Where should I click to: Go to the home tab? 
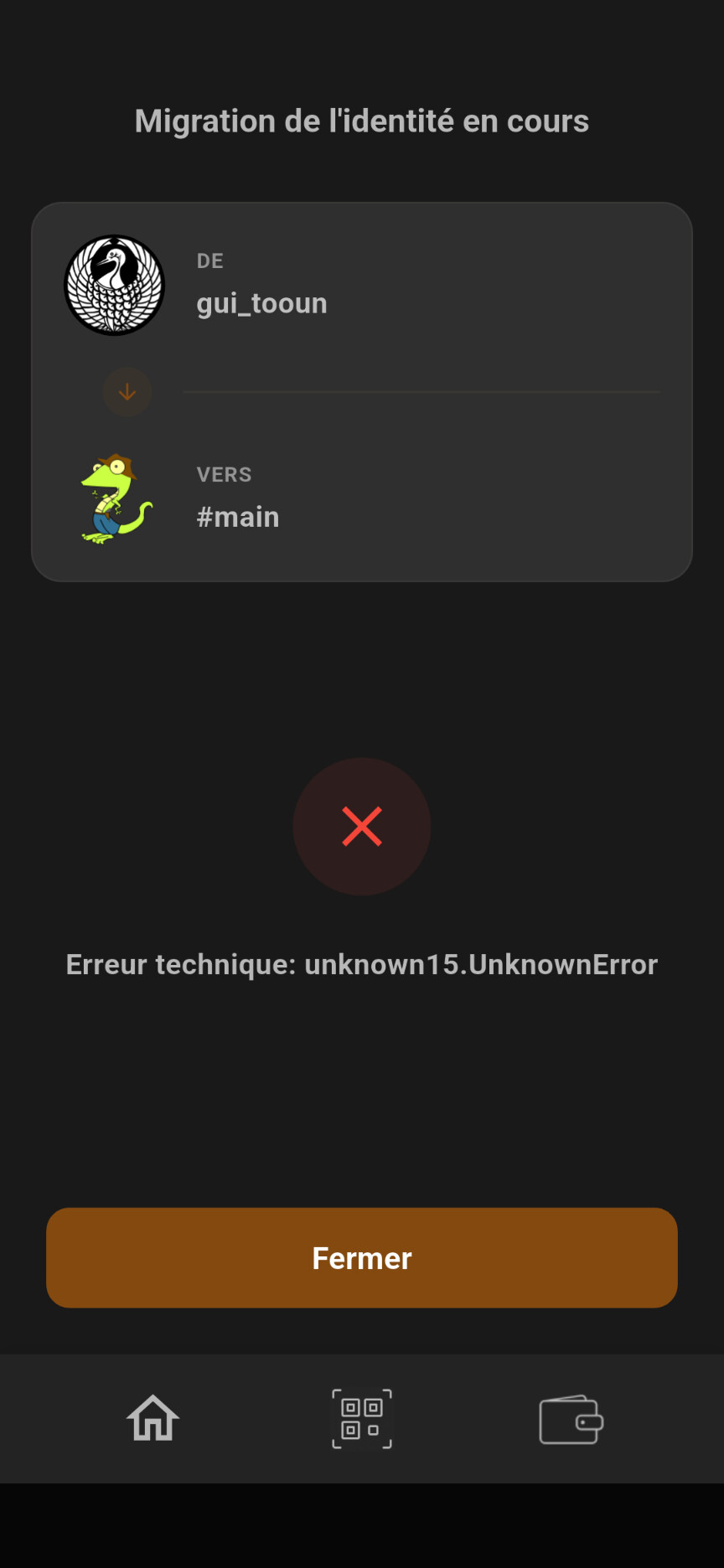tap(153, 1419)
